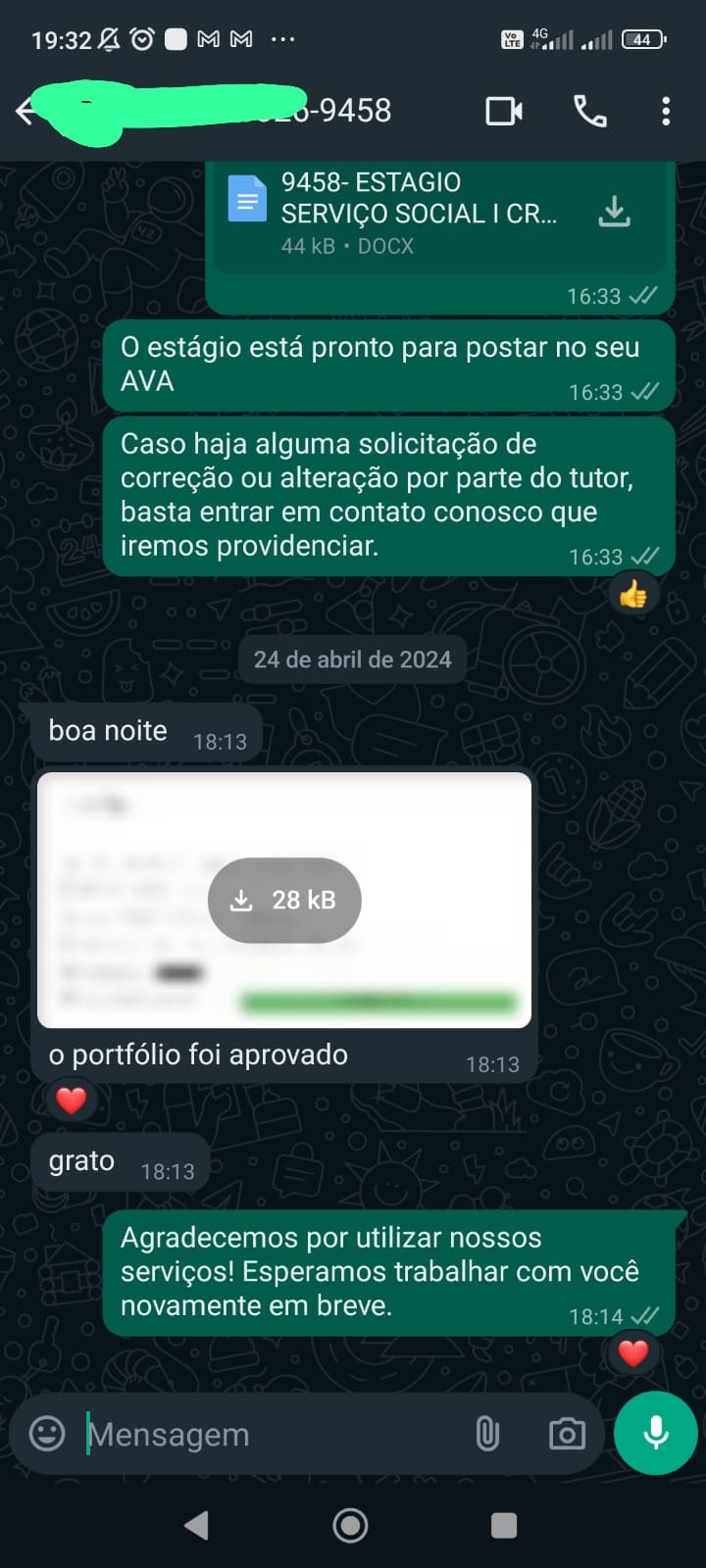
Task: Open the emoji picker
Action: click(47, 1434)
